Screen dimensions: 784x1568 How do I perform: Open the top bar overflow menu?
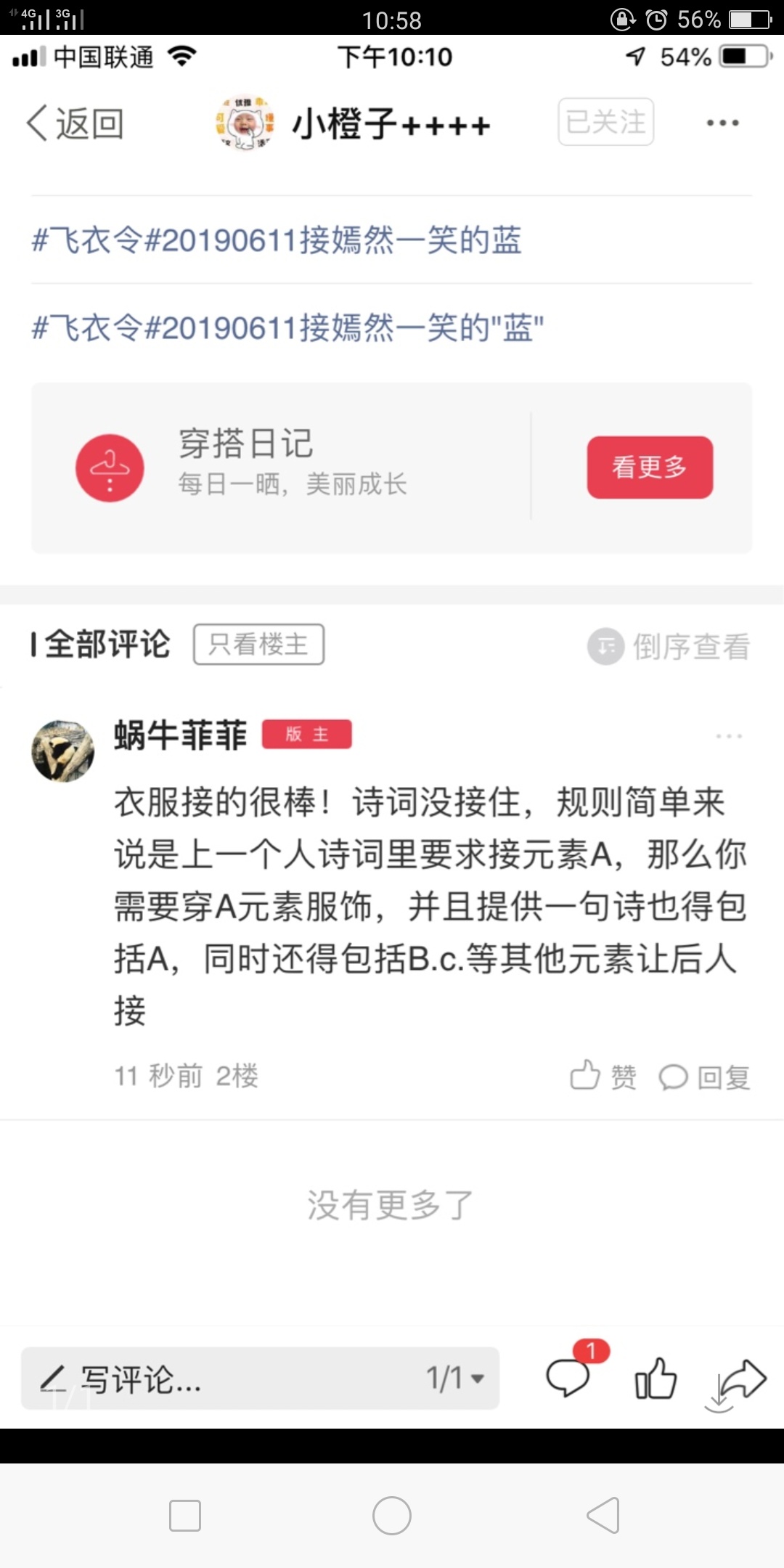(x=722, y=123)
